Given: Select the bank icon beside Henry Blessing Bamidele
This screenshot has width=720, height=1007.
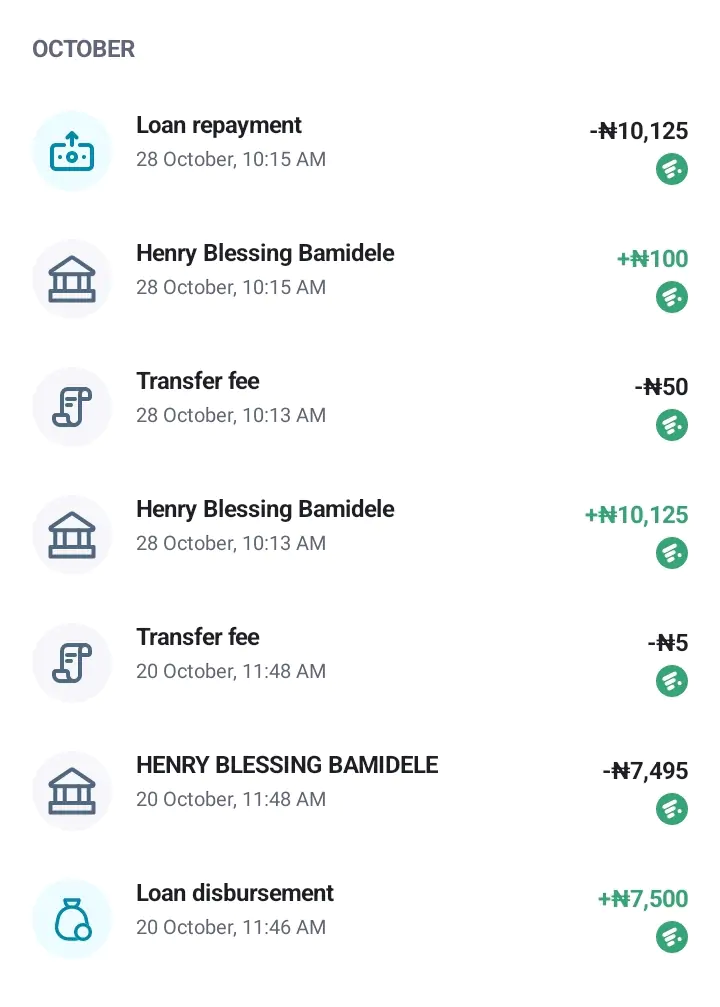Looking at the screenshot, I should [71, 278].
